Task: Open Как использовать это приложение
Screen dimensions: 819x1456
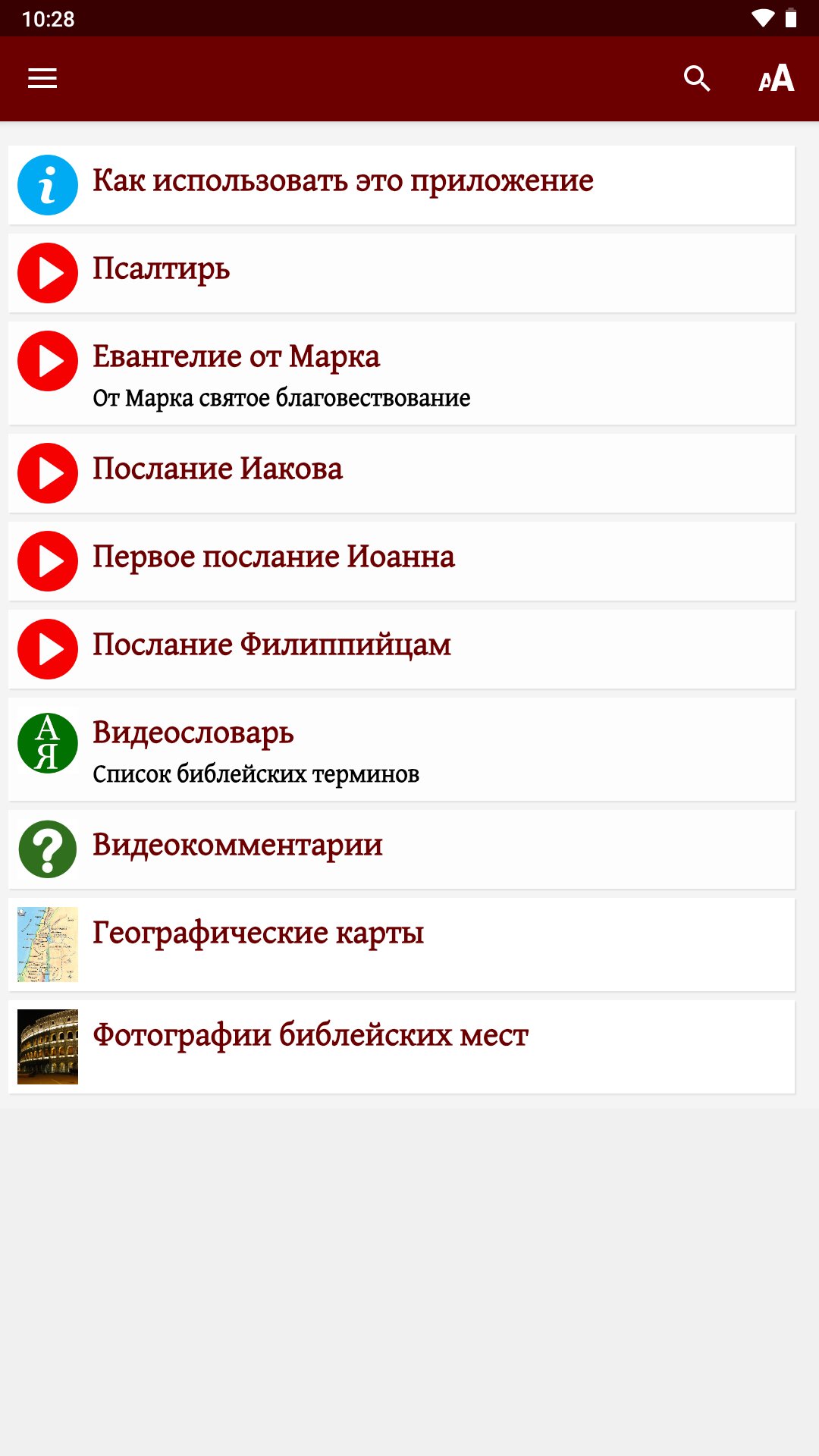Action: pos(402,184)
